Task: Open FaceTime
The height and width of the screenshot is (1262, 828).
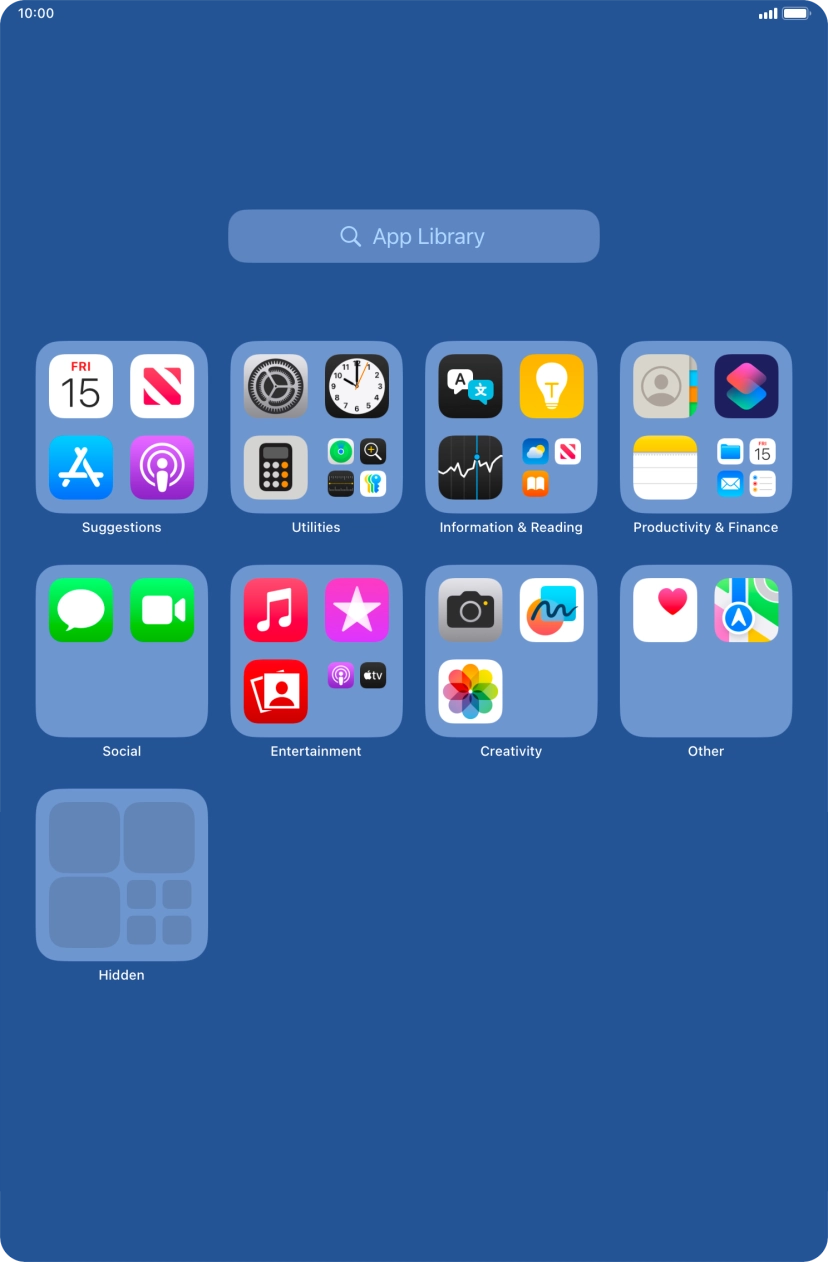Action: pyautogui.click(x=162, y=610)
